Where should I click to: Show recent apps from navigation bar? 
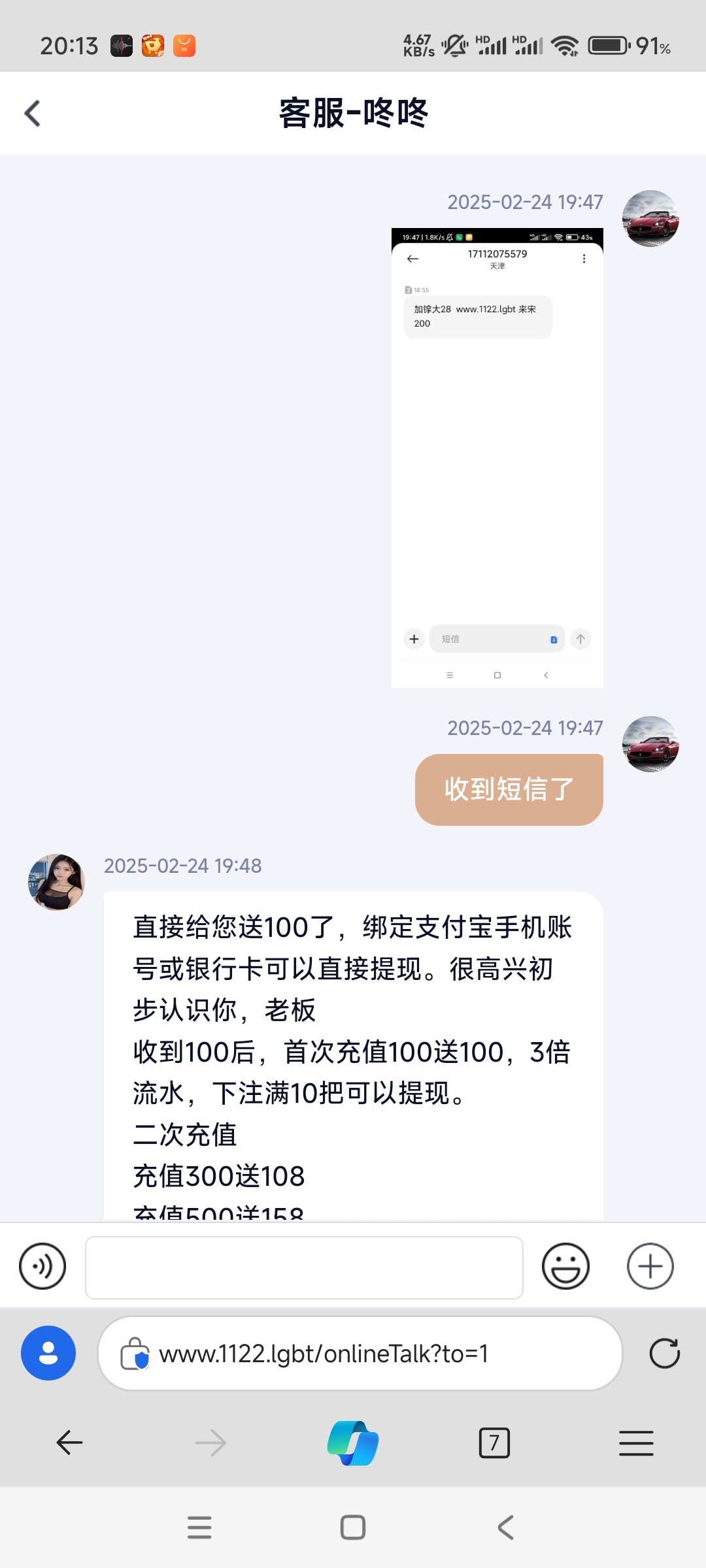199,1527
